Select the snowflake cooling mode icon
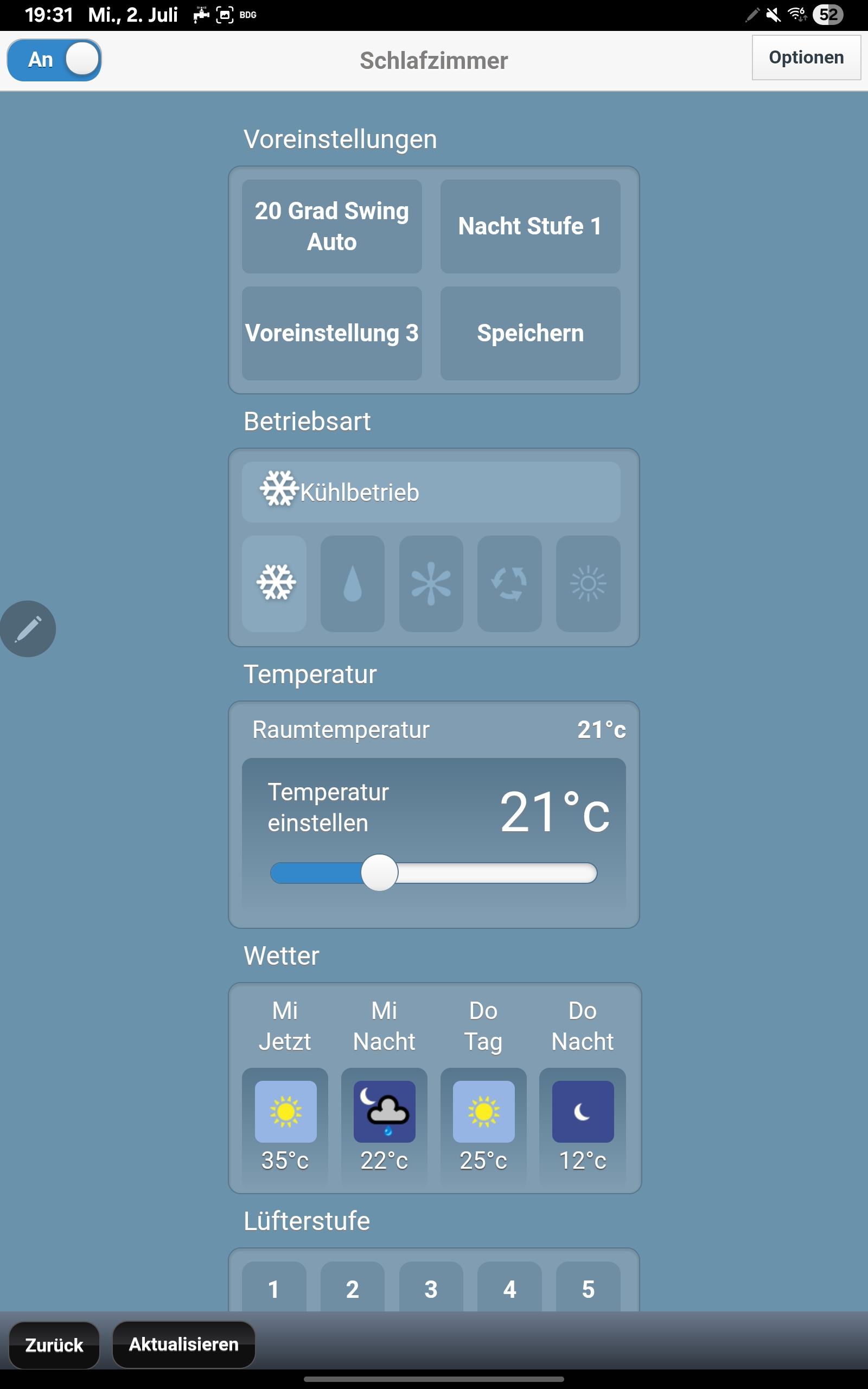Image resolution: width=868 pixels, height=1389 pixels. [x=275, y=583]
